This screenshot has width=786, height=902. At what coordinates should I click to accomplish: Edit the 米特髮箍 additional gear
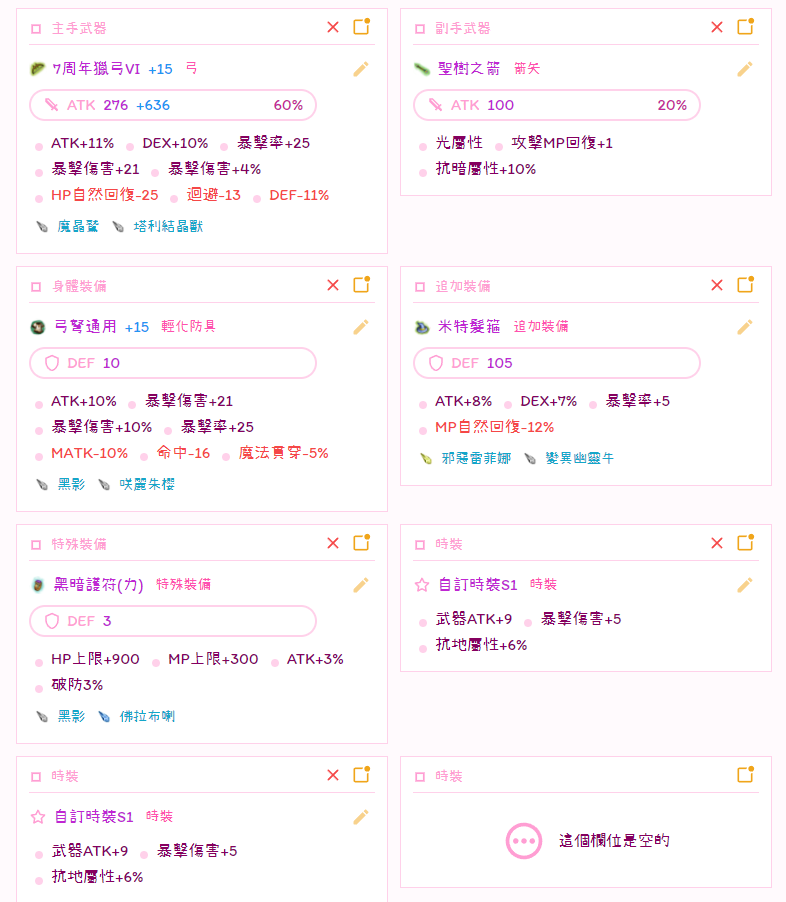click(745, 327)
